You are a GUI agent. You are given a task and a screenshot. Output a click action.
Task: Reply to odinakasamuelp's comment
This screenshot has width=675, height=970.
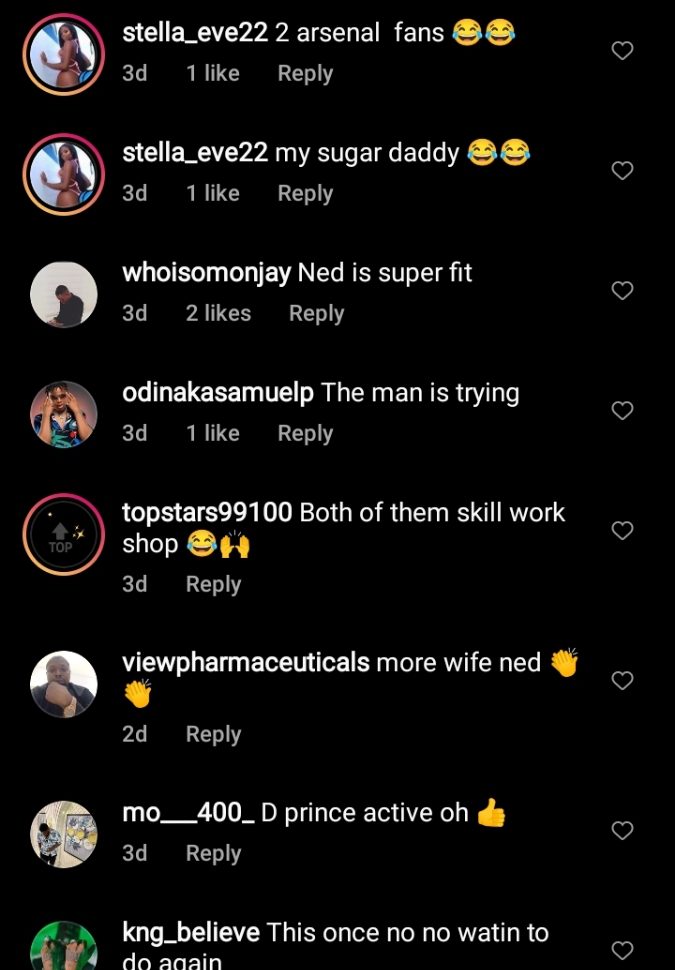305,433
